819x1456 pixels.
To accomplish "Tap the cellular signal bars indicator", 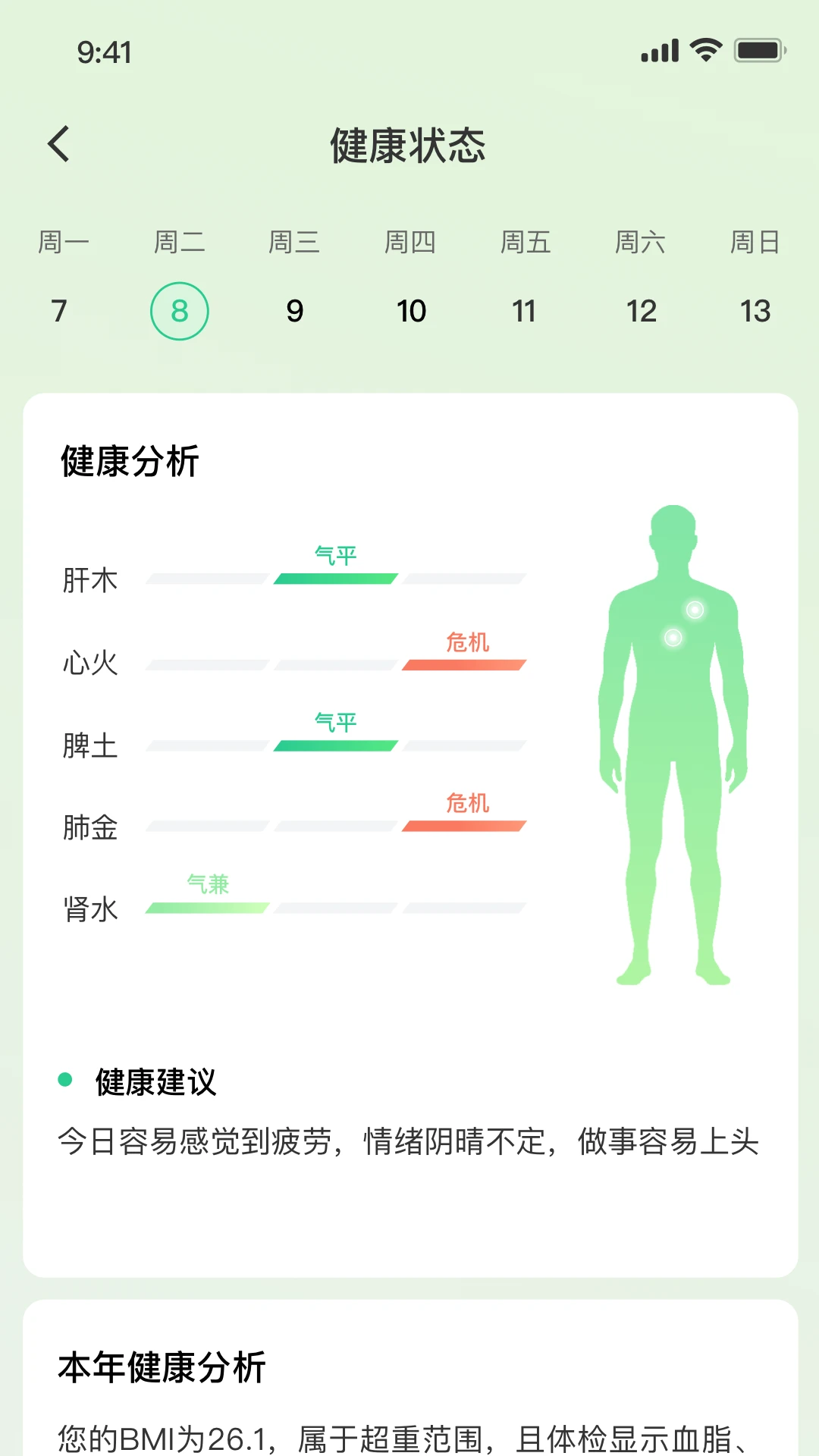I will (x=658, y=49).
